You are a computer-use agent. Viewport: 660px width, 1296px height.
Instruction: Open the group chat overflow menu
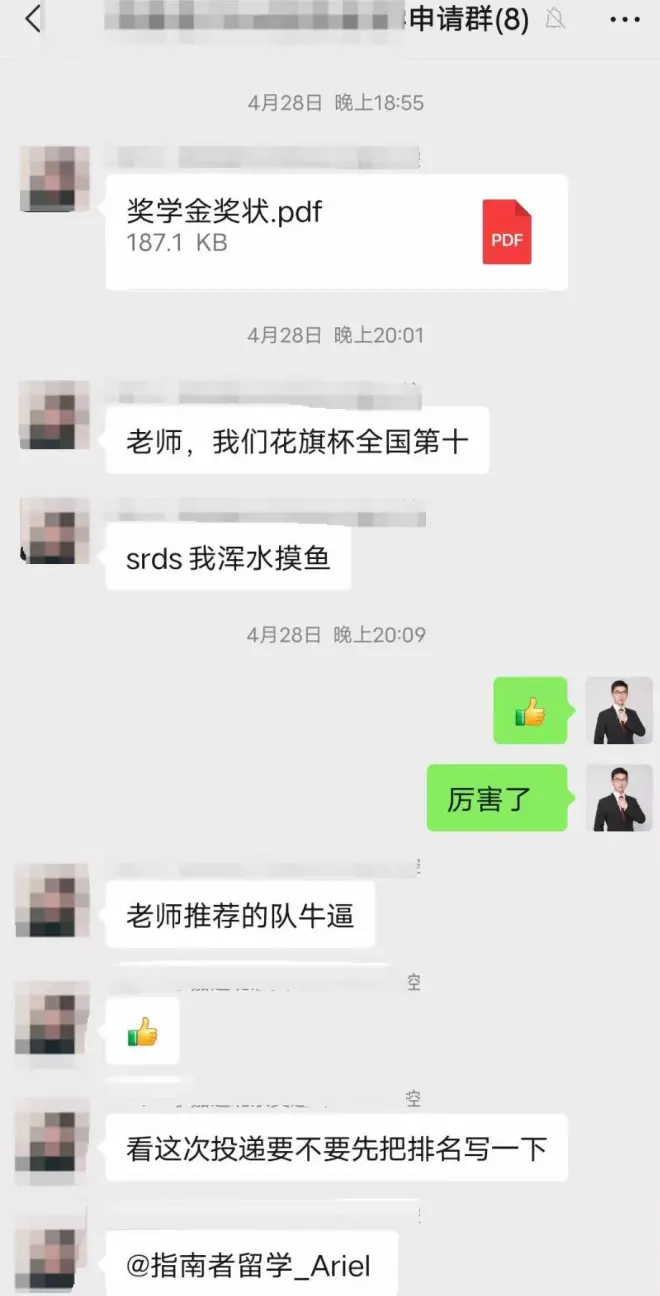coord(624,19)
